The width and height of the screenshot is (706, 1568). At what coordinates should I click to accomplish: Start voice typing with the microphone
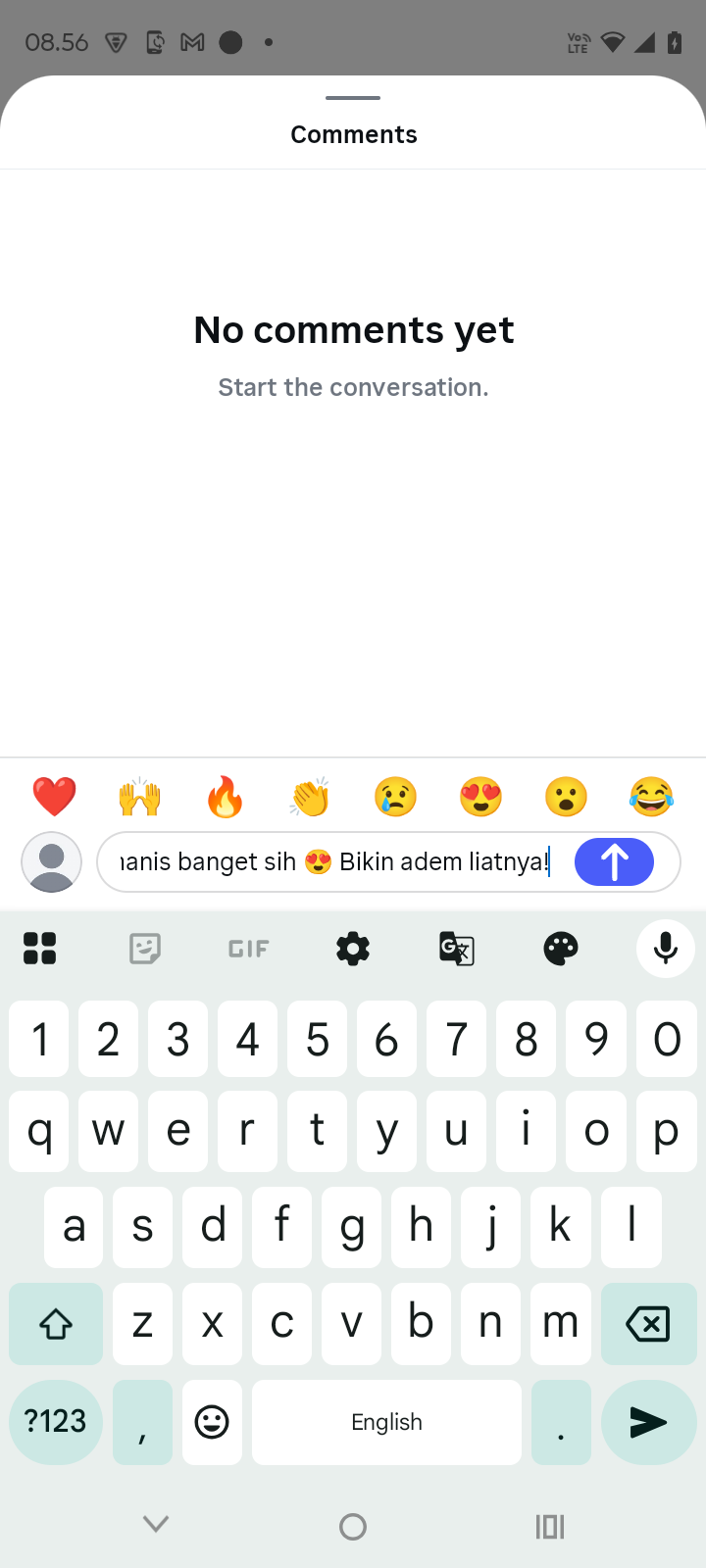[666, 949]
